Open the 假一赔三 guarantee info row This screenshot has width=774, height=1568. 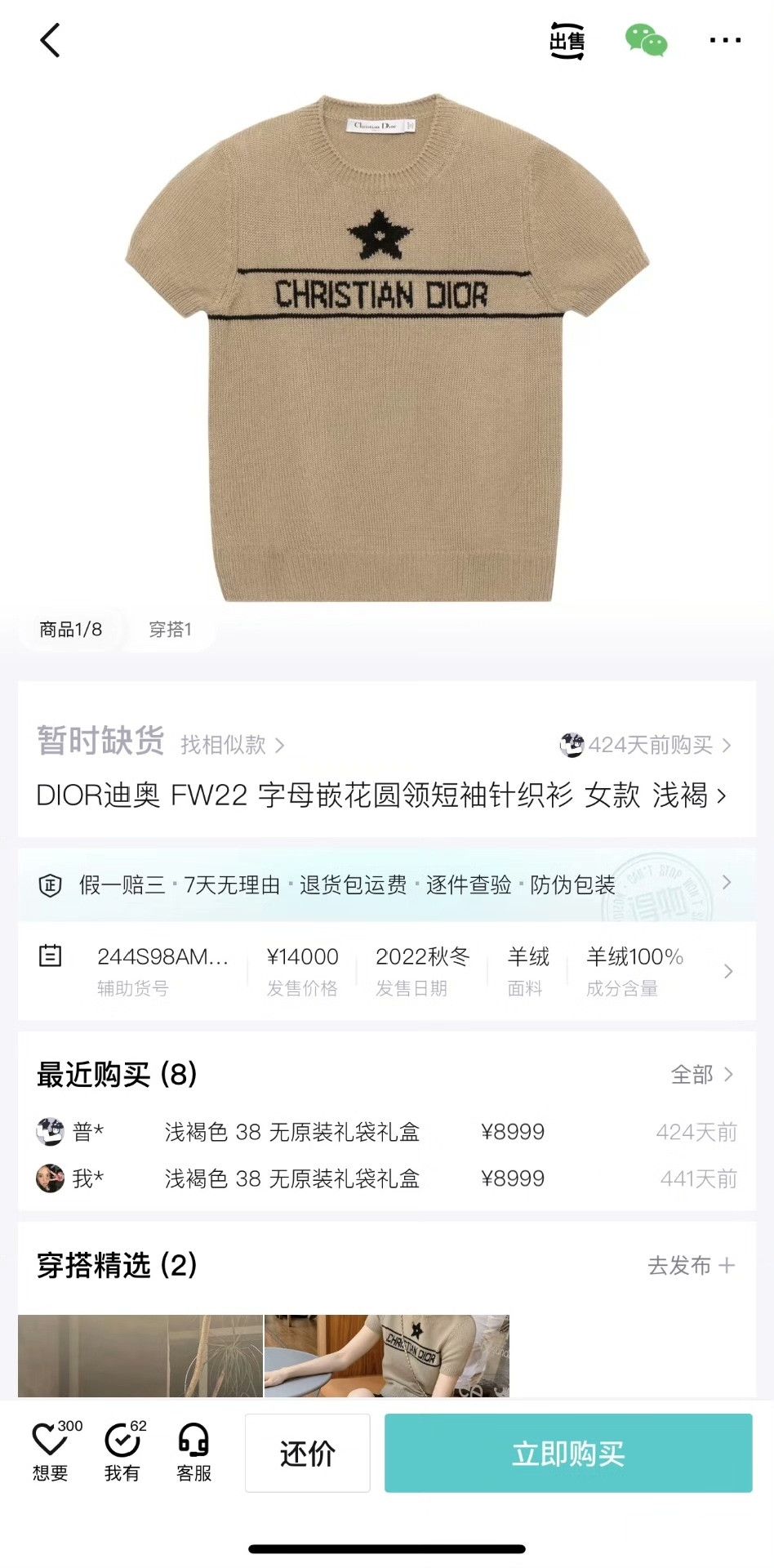(386, 884)
